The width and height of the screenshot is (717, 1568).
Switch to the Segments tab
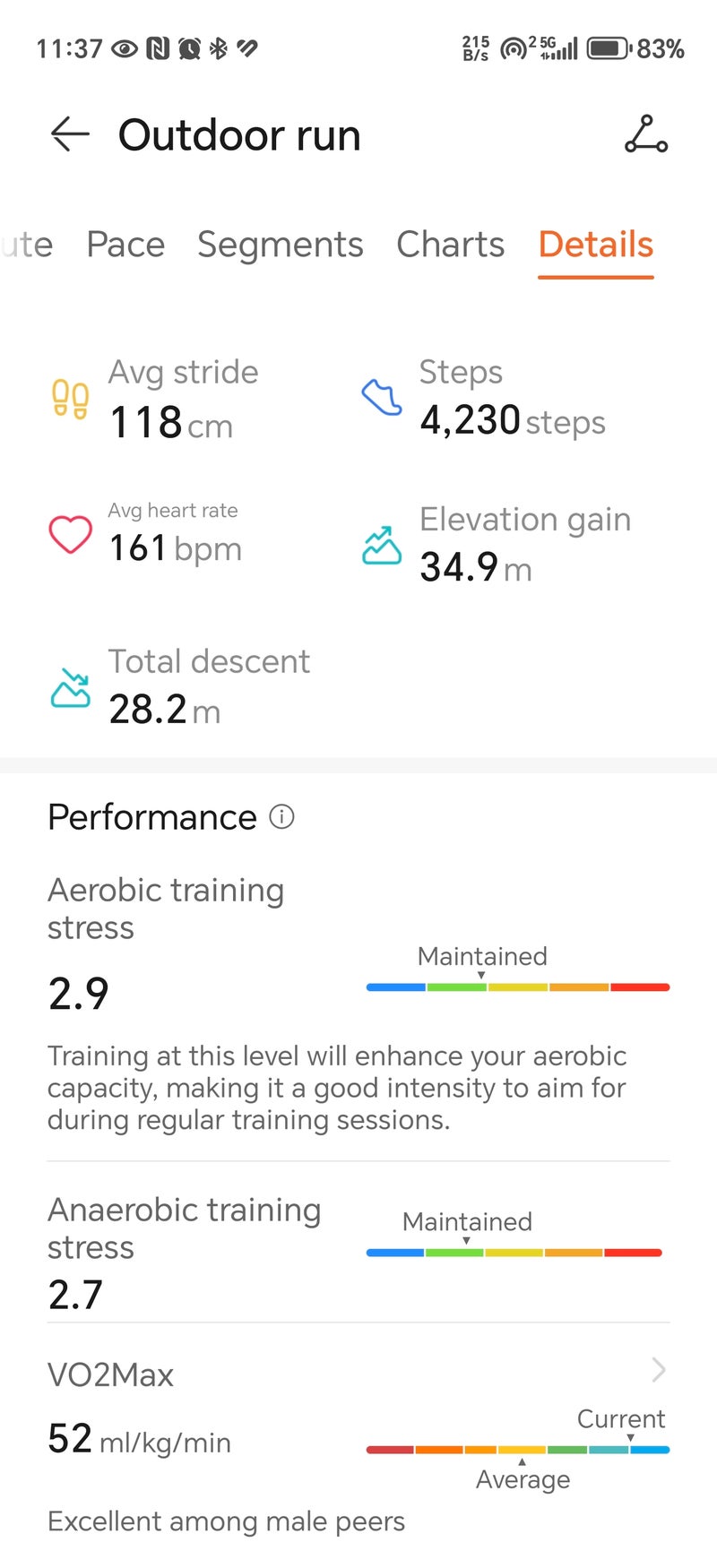click(x=280, y=245)
